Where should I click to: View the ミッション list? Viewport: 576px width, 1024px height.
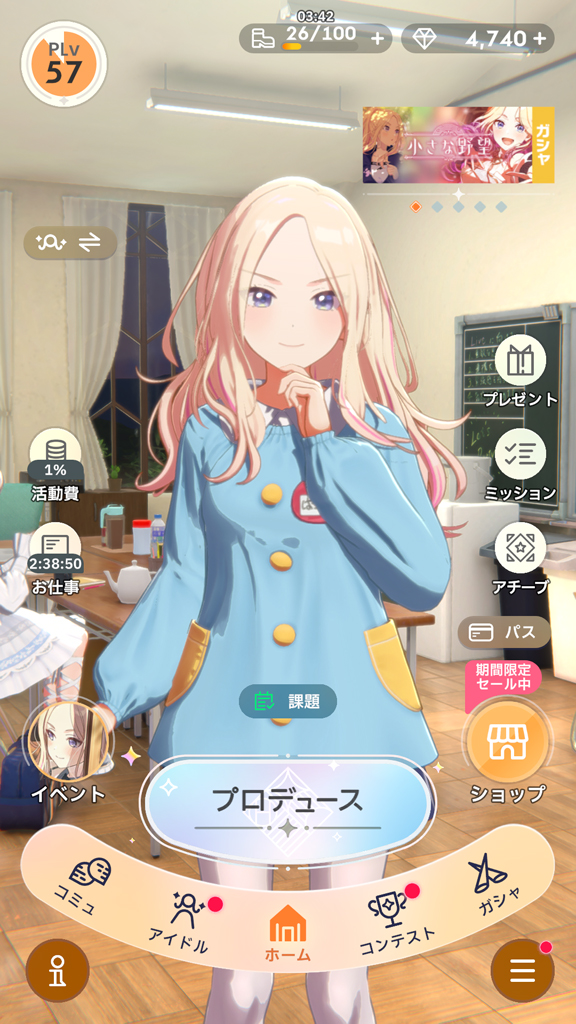point(520,466)
